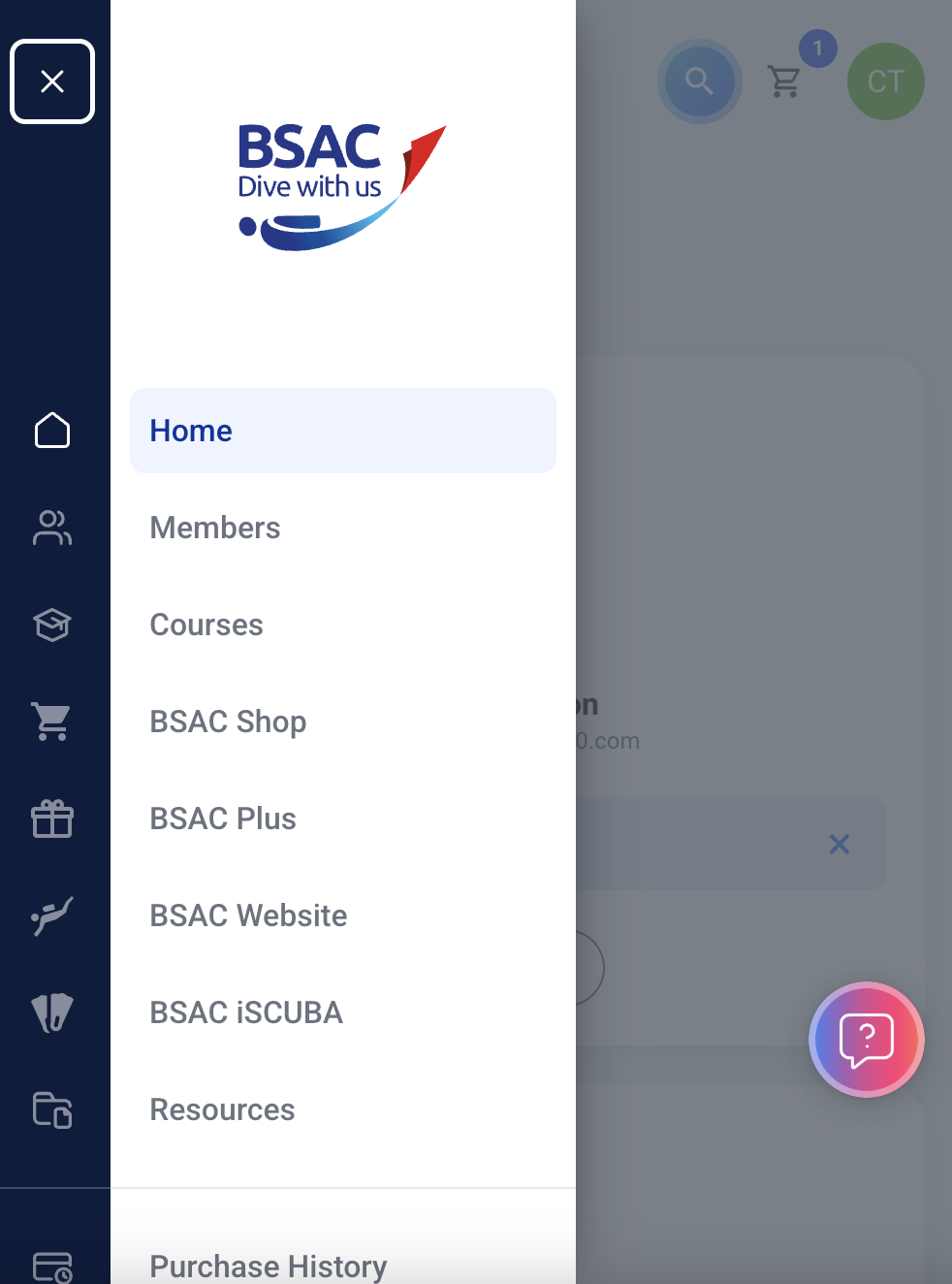952x1284 pixels.
Task: Open the shopping cart in the header
Action: [784, 81]
